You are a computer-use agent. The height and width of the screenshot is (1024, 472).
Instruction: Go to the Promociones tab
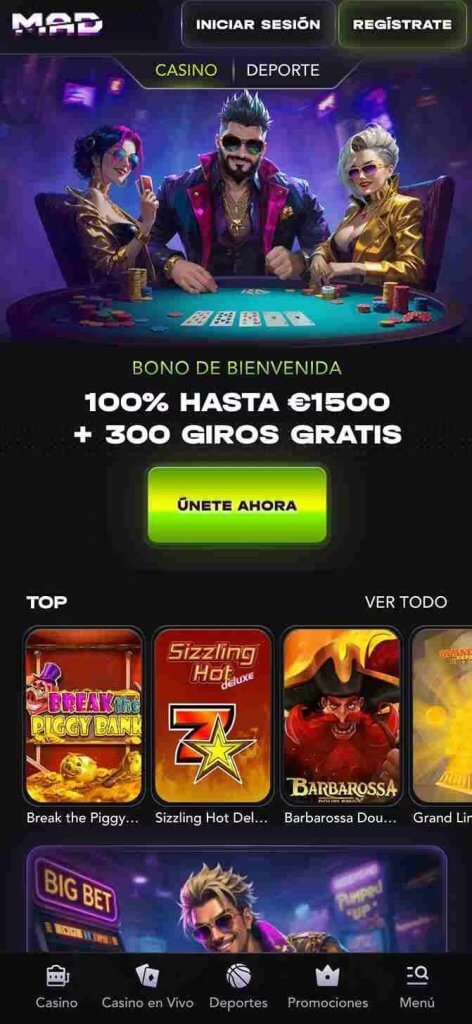[328, 987]
